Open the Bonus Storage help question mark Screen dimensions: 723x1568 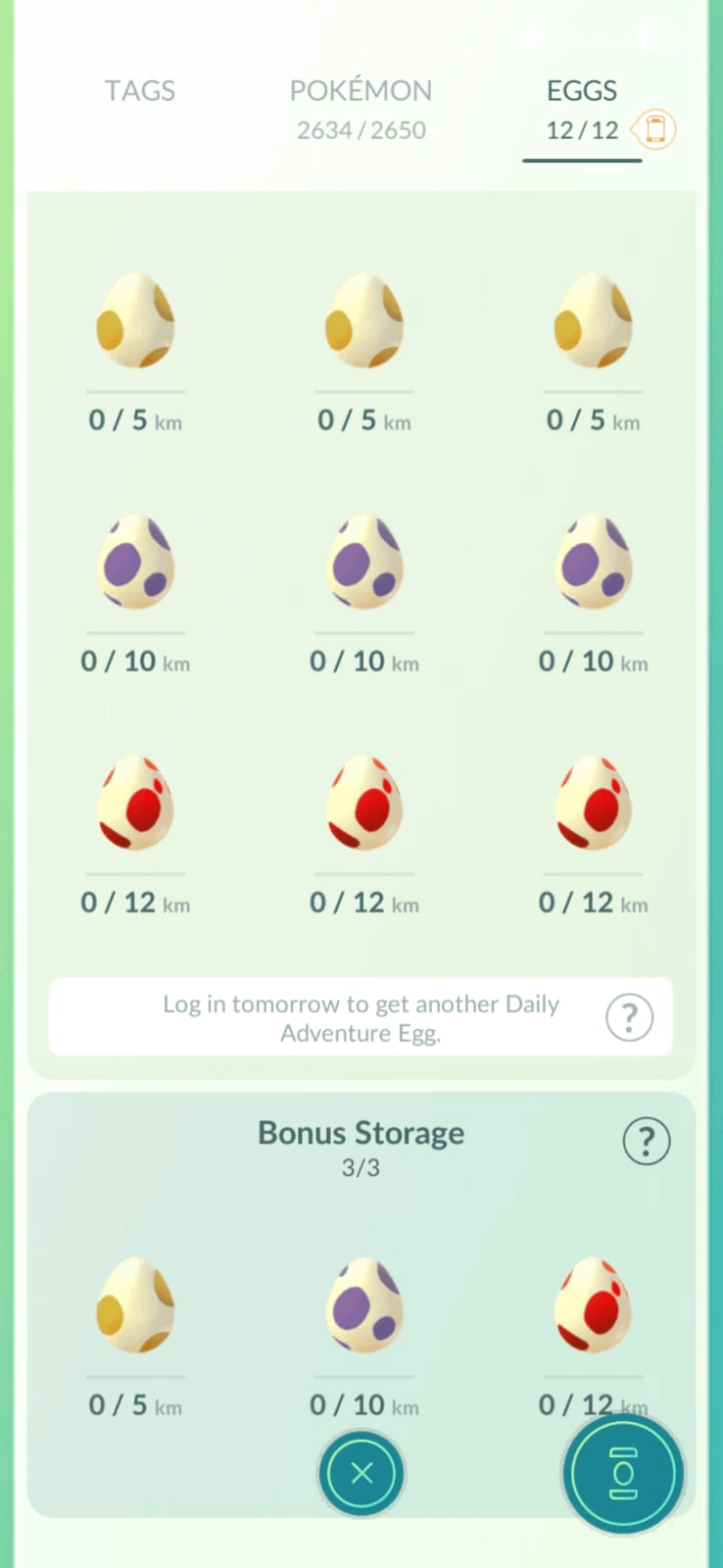tap(647, 1142)
